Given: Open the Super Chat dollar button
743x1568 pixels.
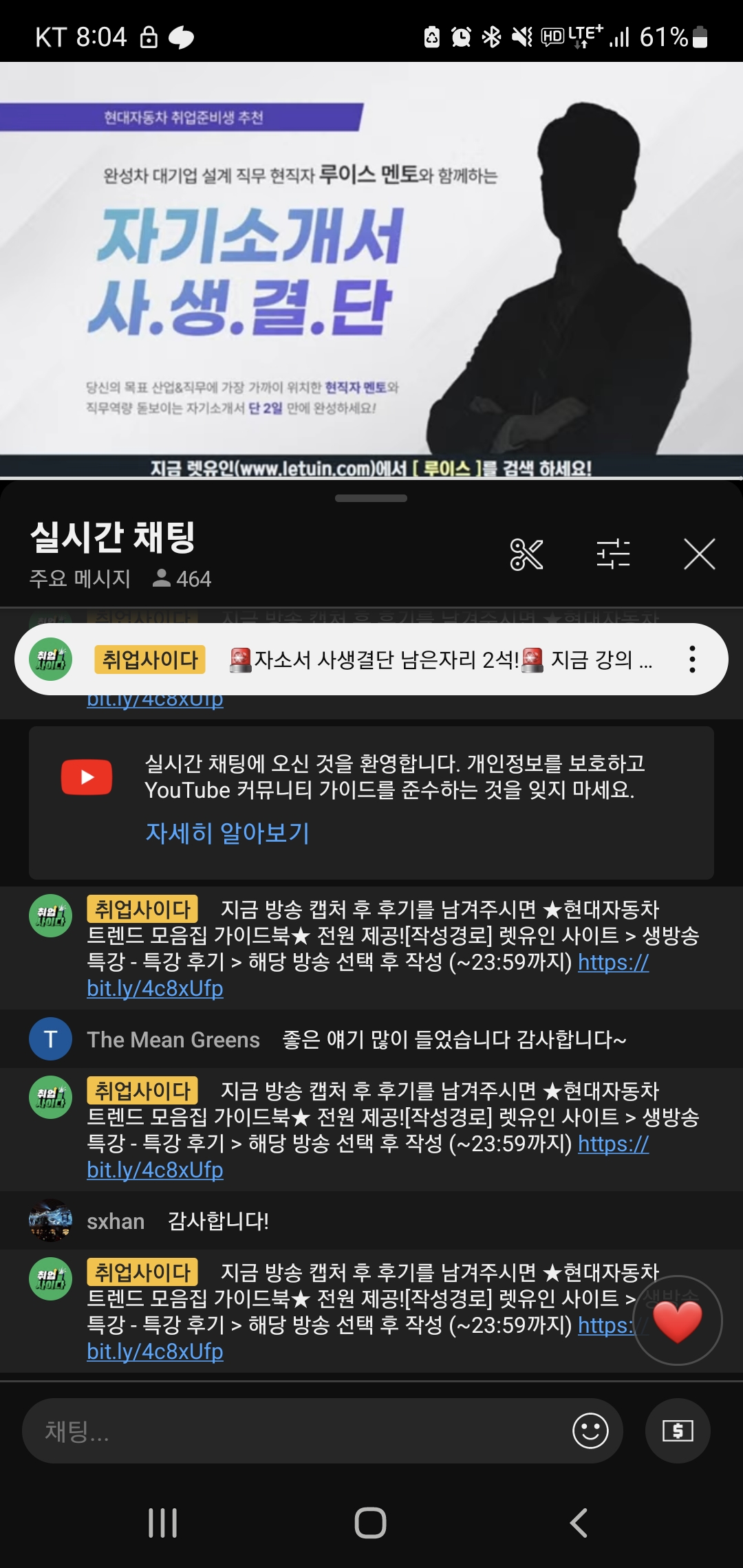Looking at the screenshot, I should click(x=678, y=1431).
